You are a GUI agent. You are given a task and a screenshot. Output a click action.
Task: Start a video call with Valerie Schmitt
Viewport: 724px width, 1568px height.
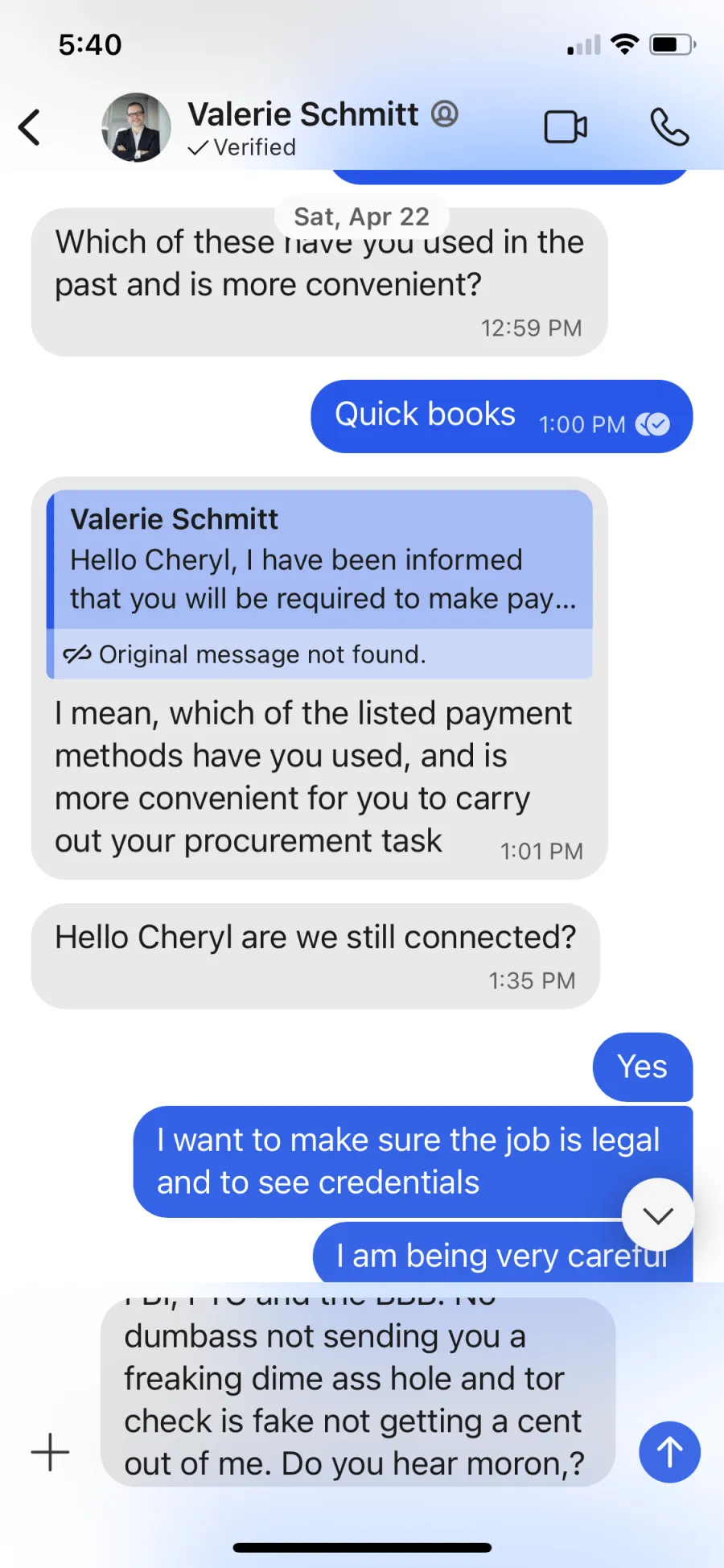point(566,127)
